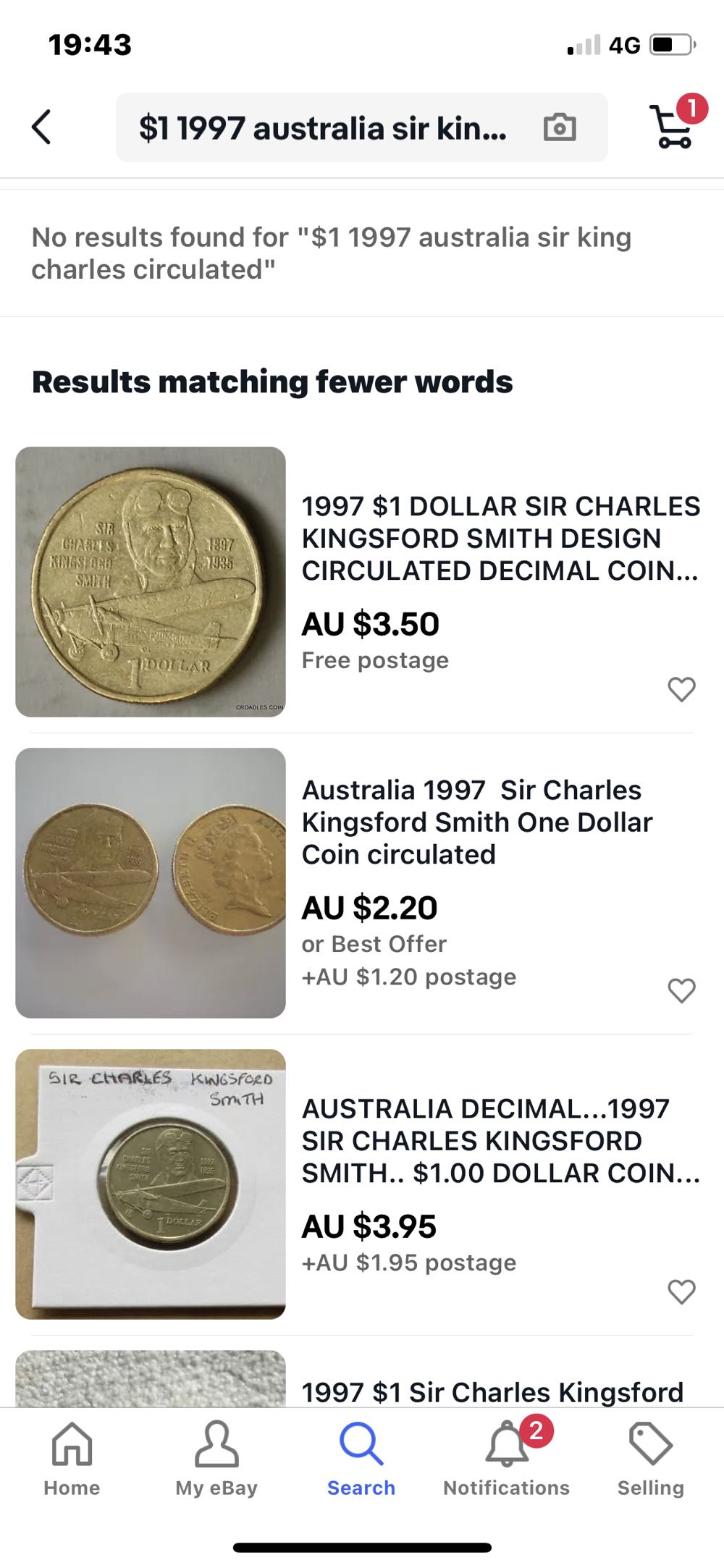Add the AU $3.50 coin to watchlist
724x1568 pixels.
pos(681,689)
